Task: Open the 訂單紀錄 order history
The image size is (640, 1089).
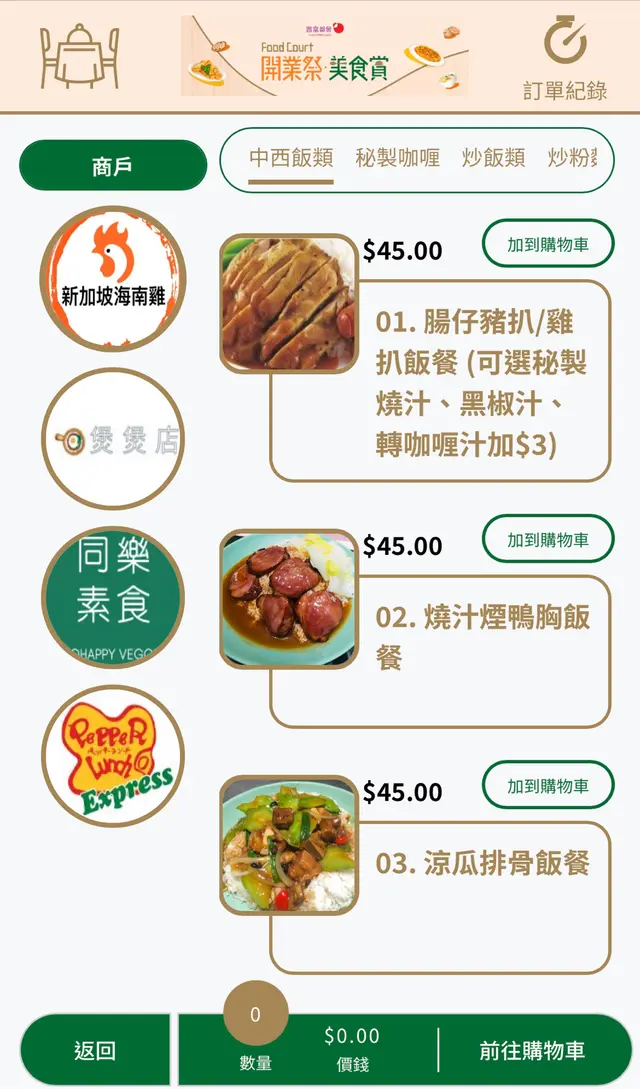Action: pyautogui.click(x=565, y=59)
